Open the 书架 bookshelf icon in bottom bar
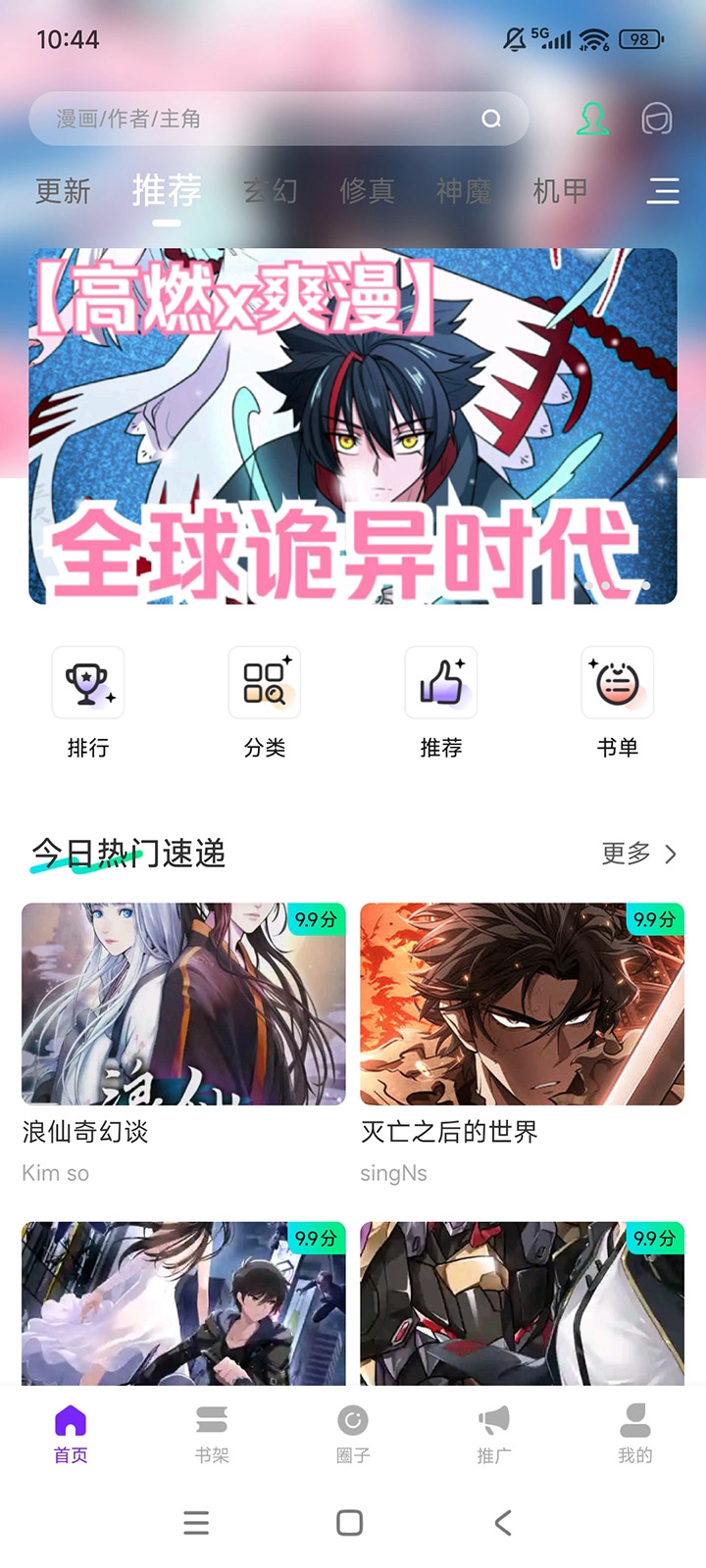This screenshot has height=1568, width=706. 211,1433
